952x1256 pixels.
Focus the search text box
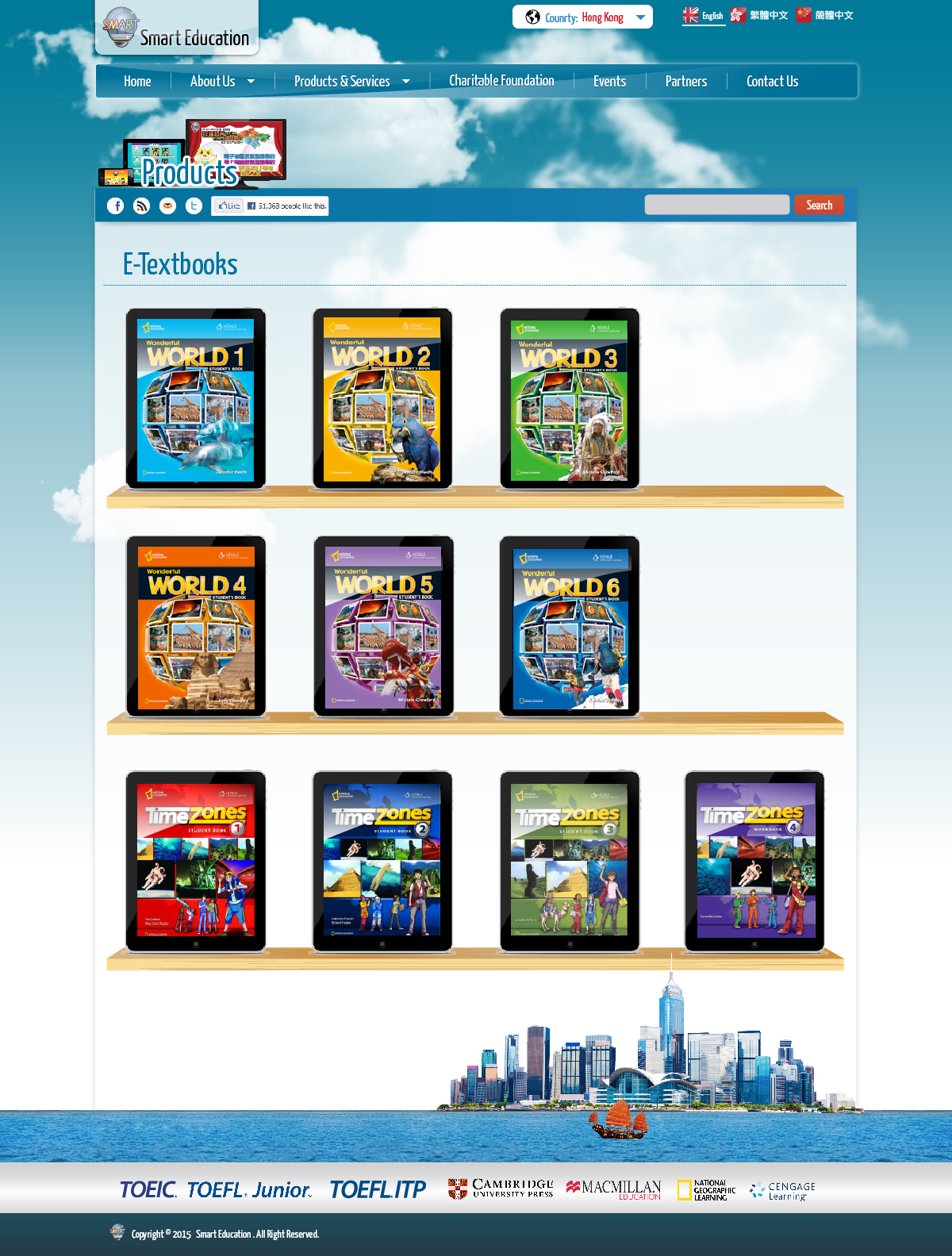pyautogui.click(x=716, y=205)
